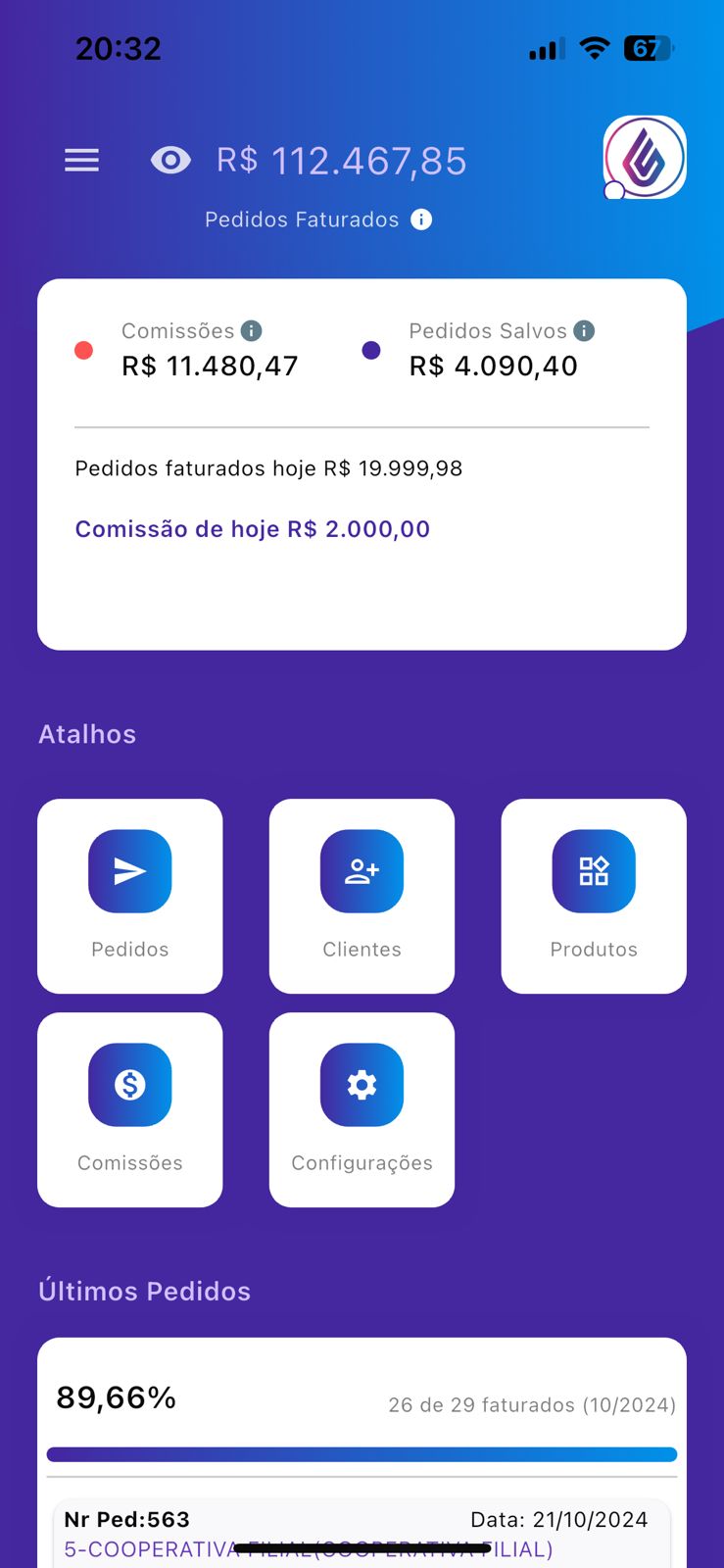Open Configurações with the gear icon

point(362,1084)
